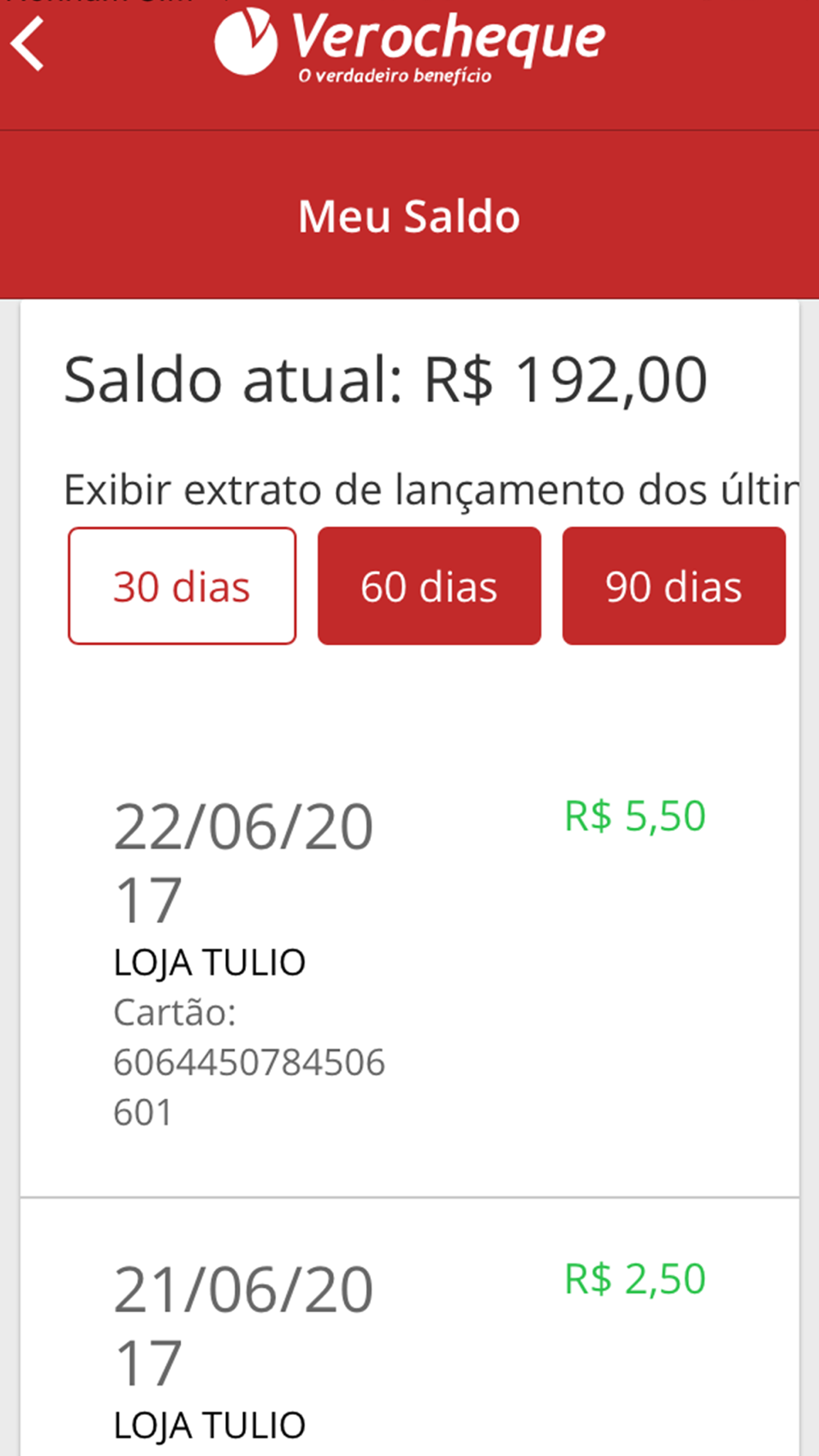
Task: Switch the statement to 90 dias
Action: (674, 586)
